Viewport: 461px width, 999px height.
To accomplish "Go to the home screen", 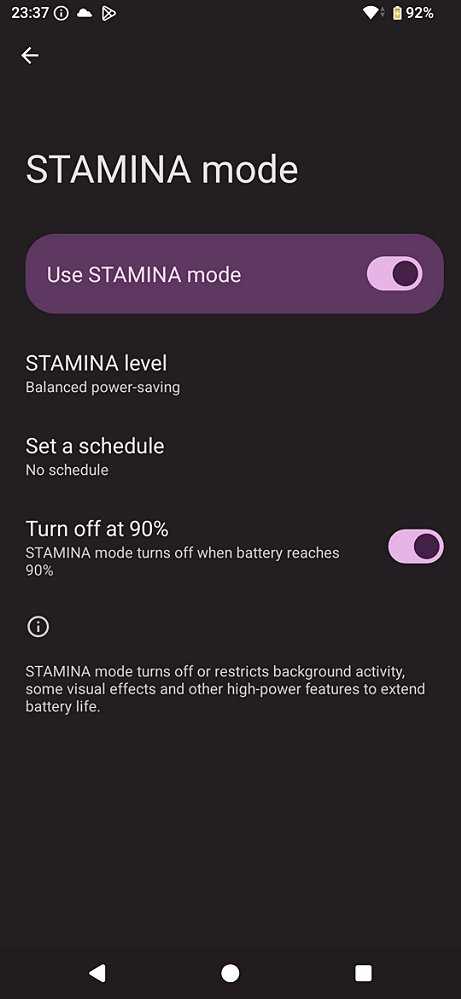I will click(x=230, y=973).
